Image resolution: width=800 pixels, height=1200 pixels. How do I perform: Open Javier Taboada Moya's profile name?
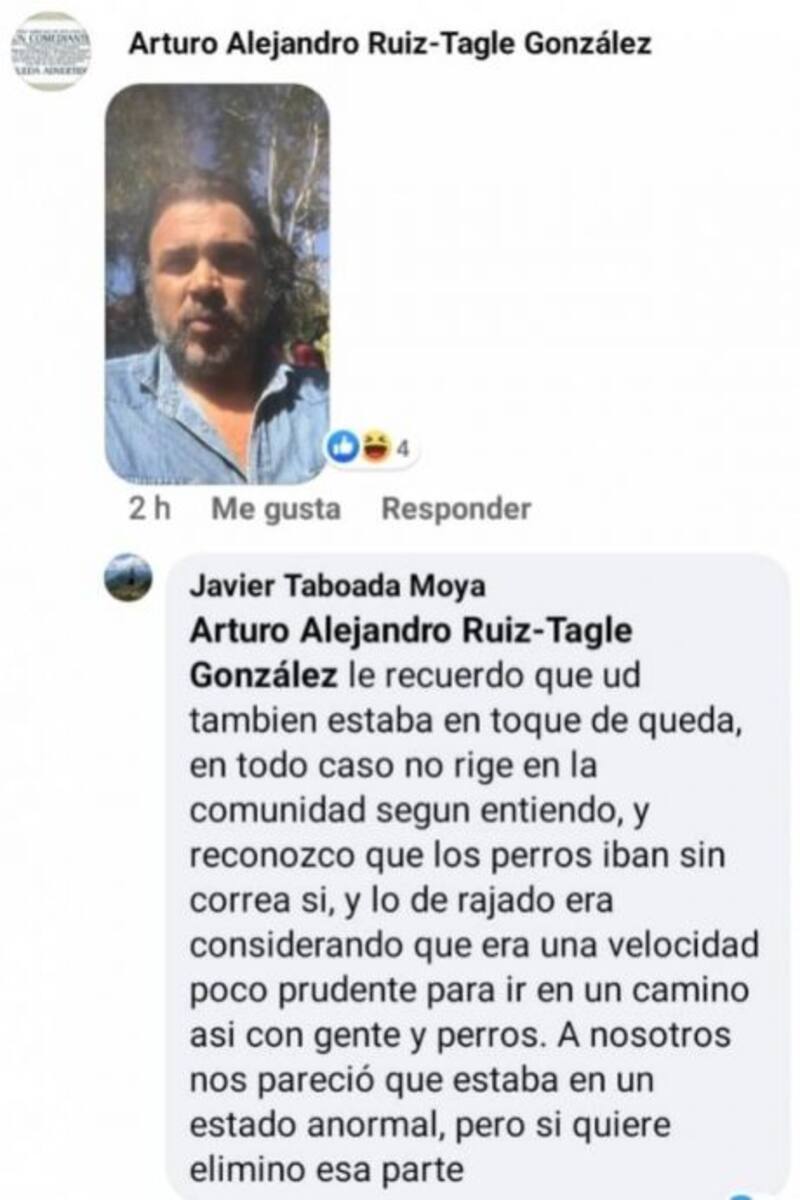[337, 587]
